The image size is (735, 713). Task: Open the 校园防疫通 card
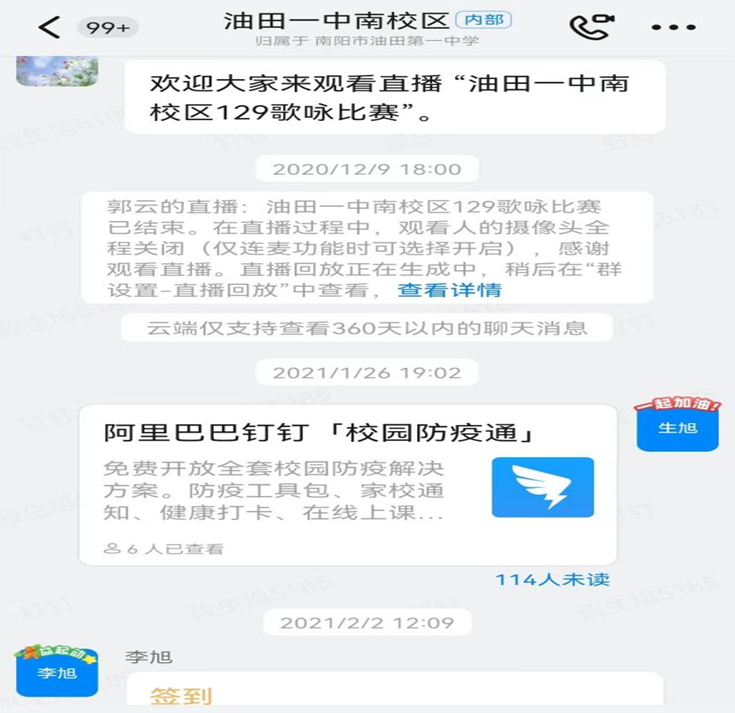click(347, 485)
